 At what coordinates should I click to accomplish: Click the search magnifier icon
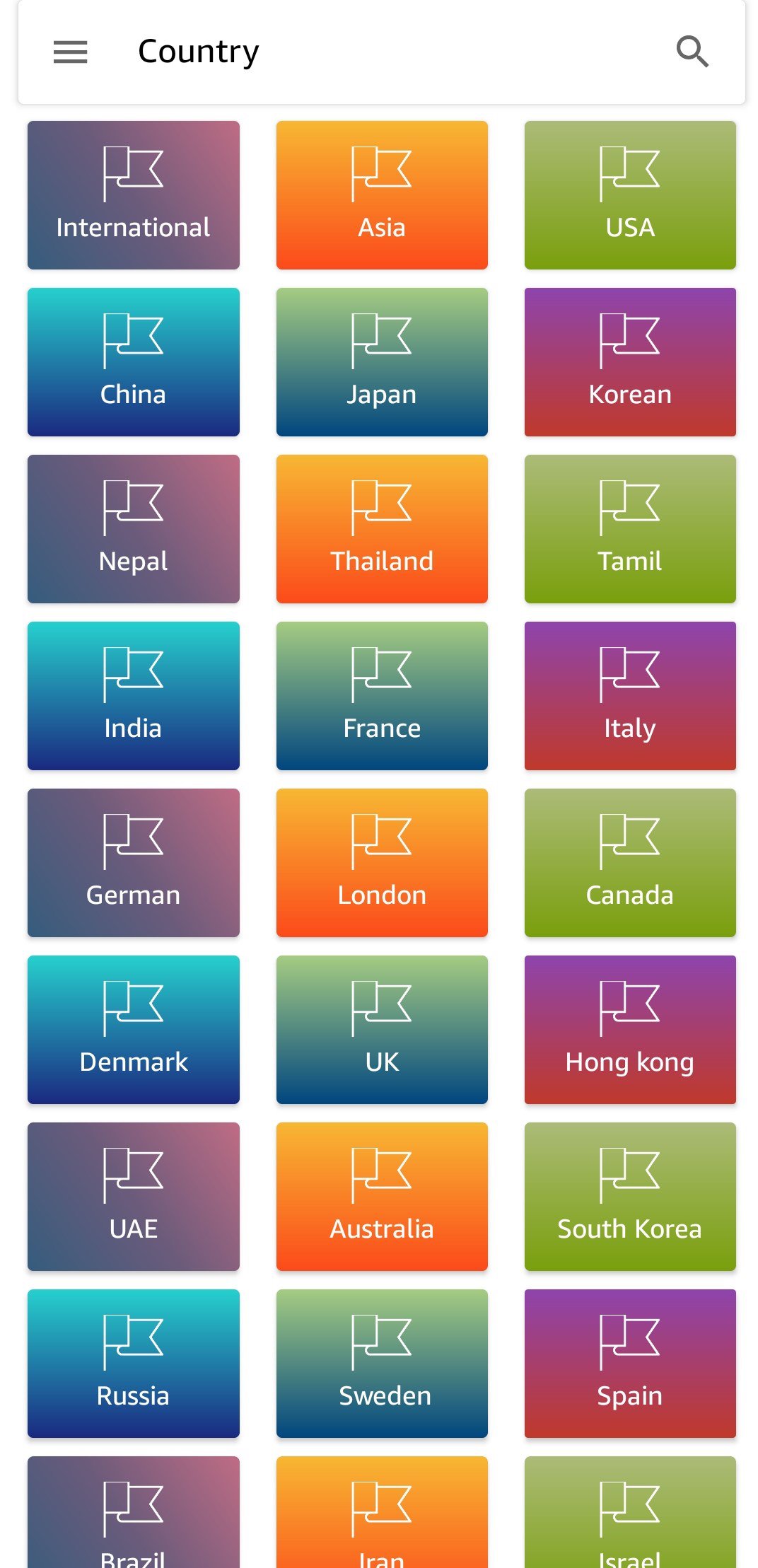coord(692,51)
